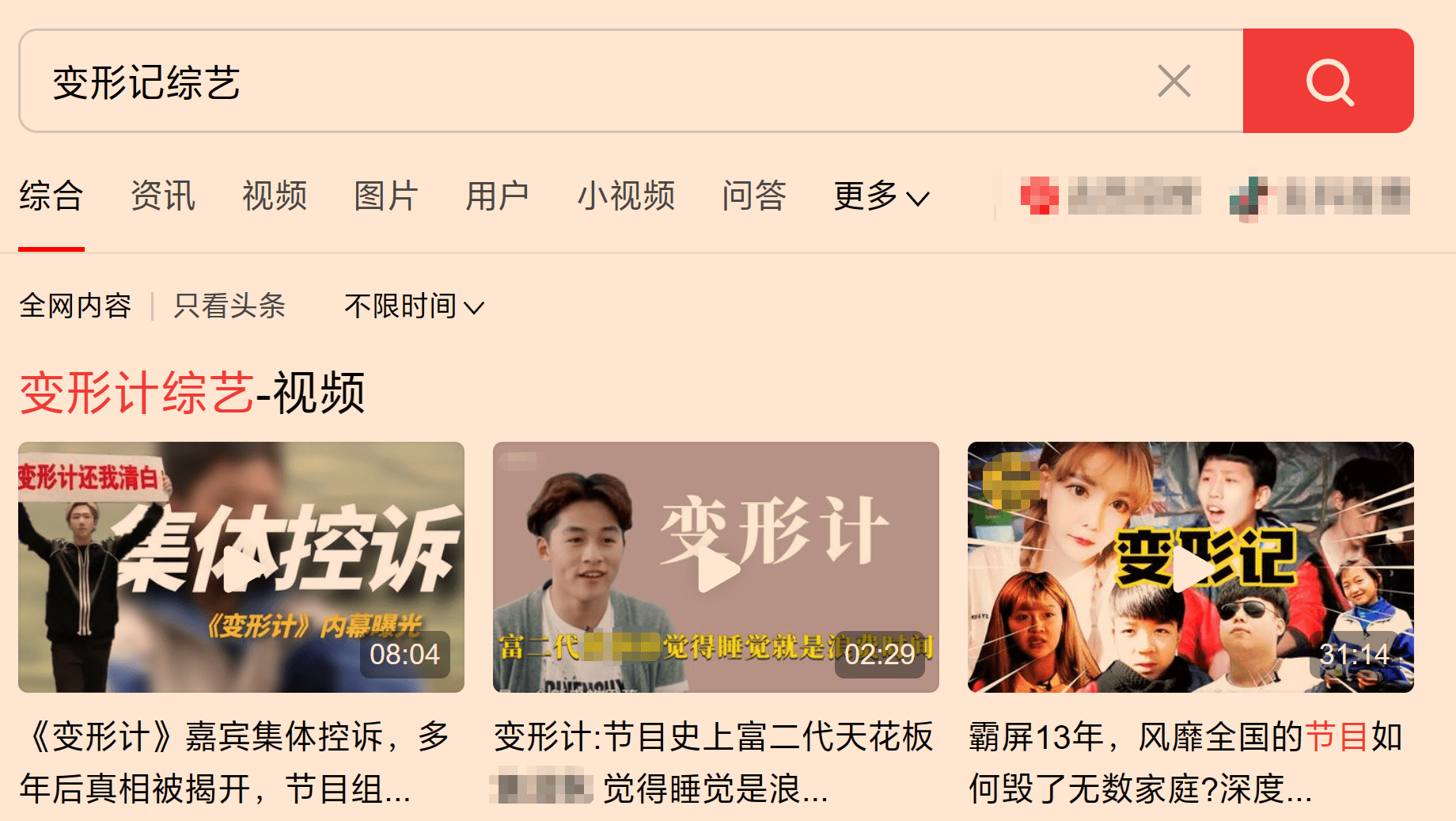1456x821 pixels.
Task: Switch to the 视频 tab
Action: 275,196
